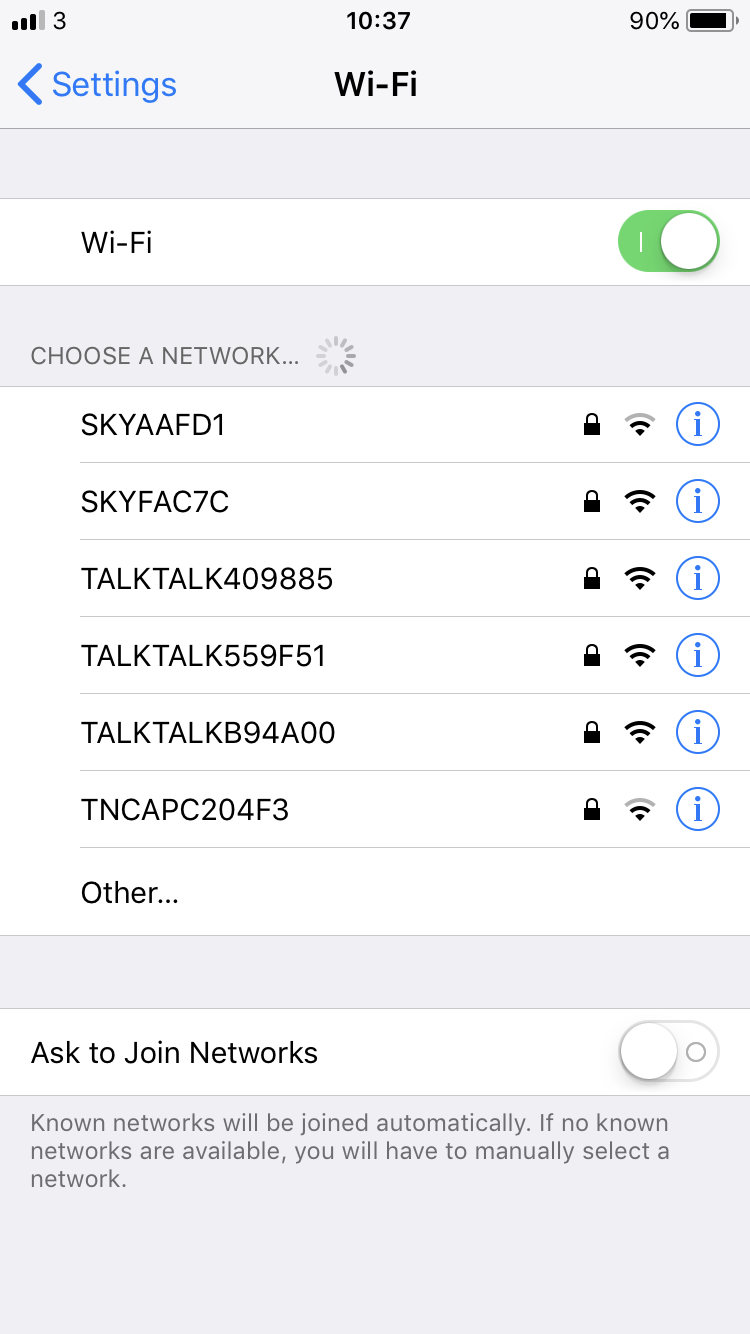Open info icon for SKYAAFD1
This screenshot has width=750, height=1334.
coord(698,425)
